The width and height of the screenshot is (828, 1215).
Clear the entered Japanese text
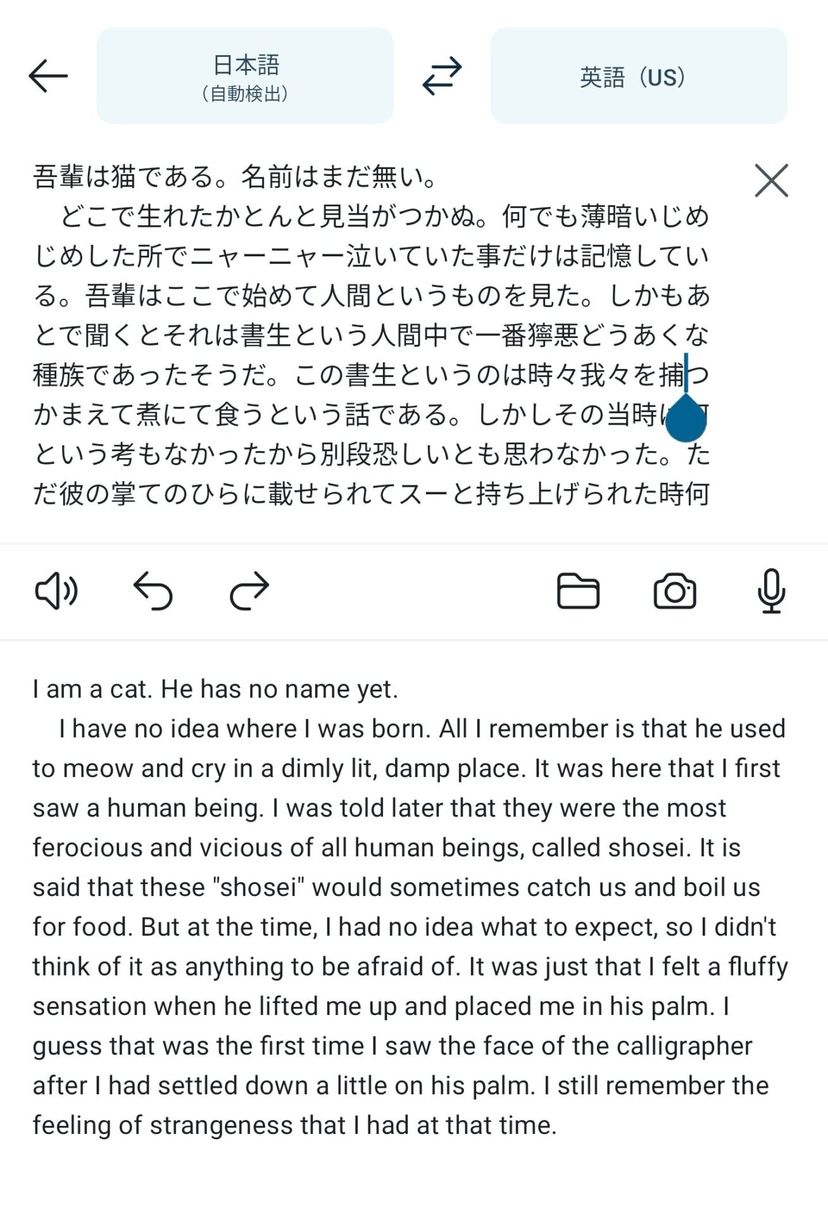[x=771, y=180]
